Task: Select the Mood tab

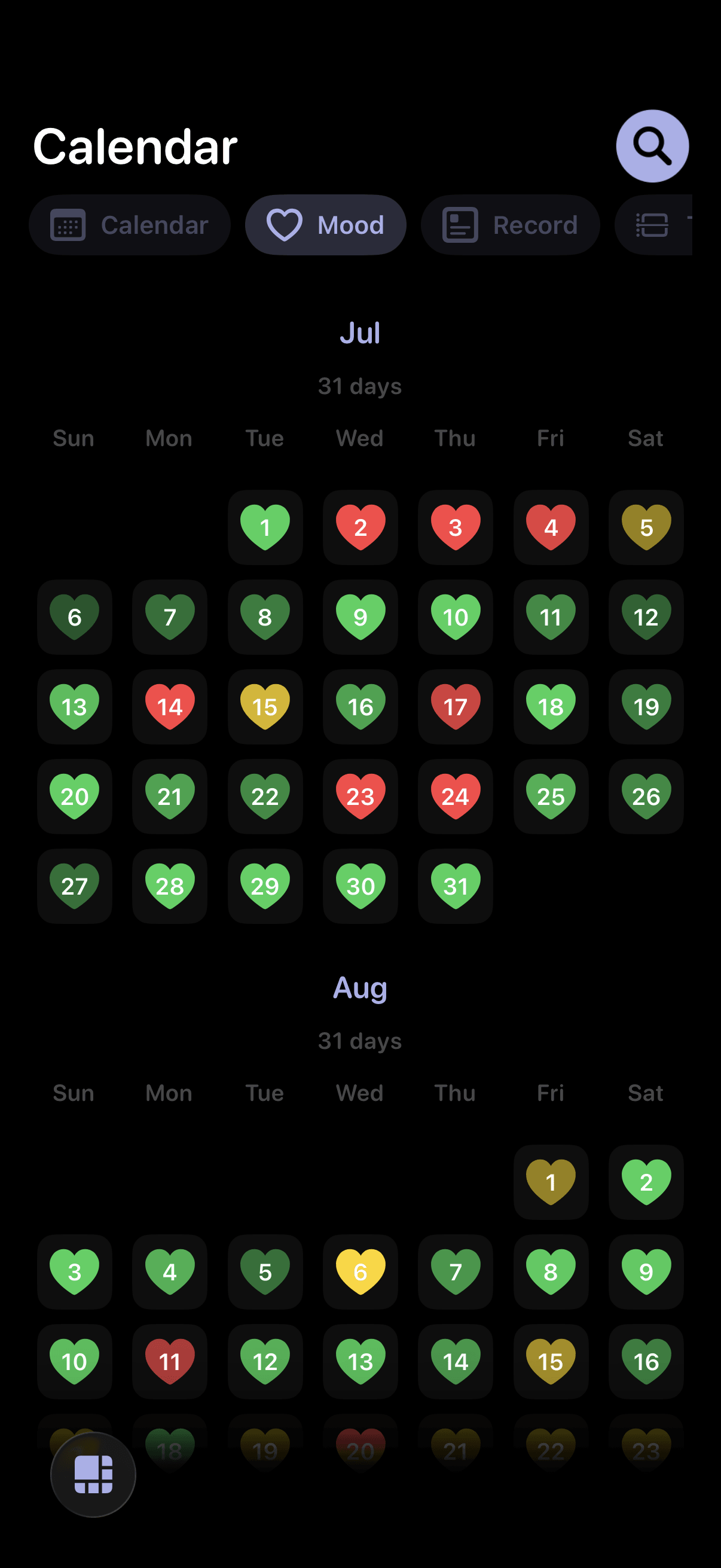Action: point(325,225)
